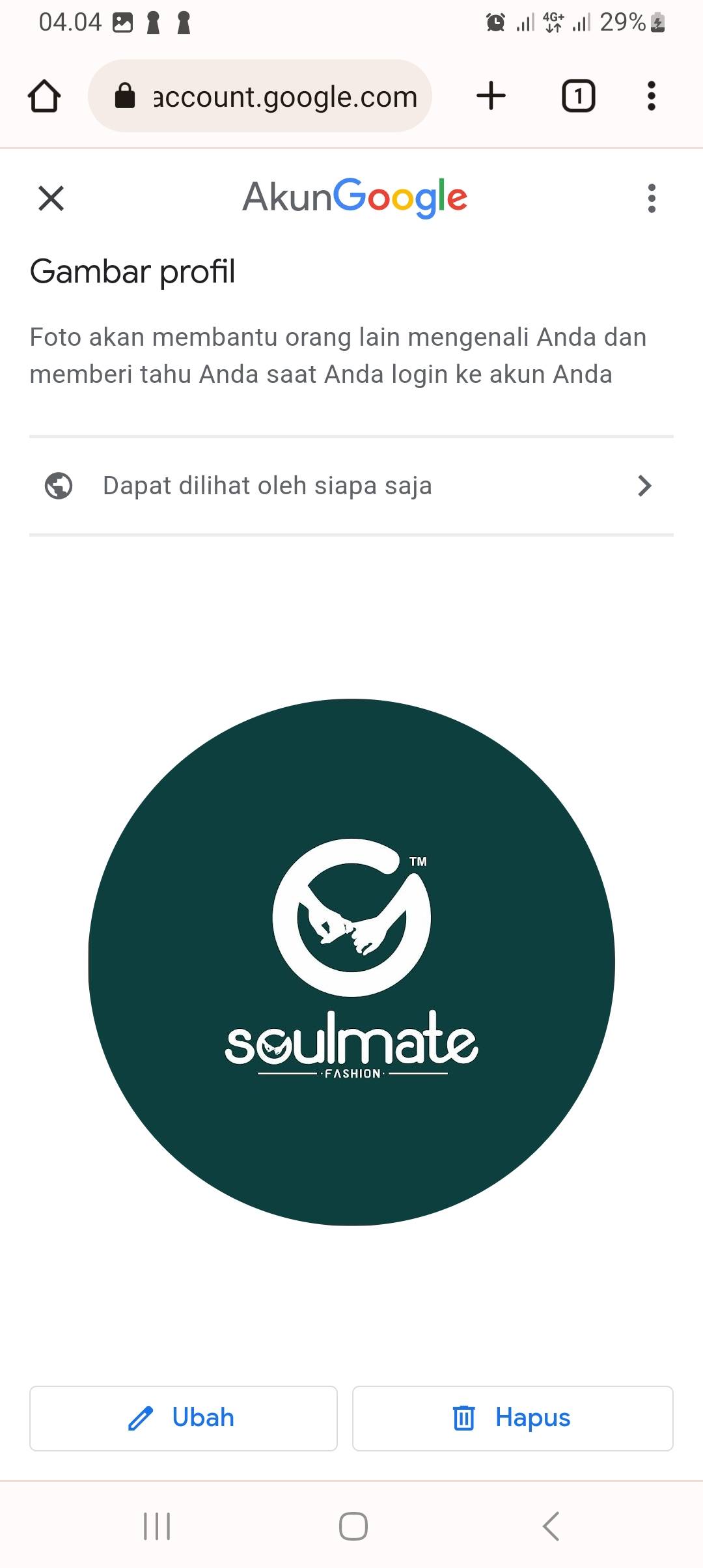Image resolution: width=703 pixels, height=1568 pixels.
Task: Open 'Dapat dilihat oleh siapa saja' visibility setting
Action: pyautogui.click(x=351, y=486)
